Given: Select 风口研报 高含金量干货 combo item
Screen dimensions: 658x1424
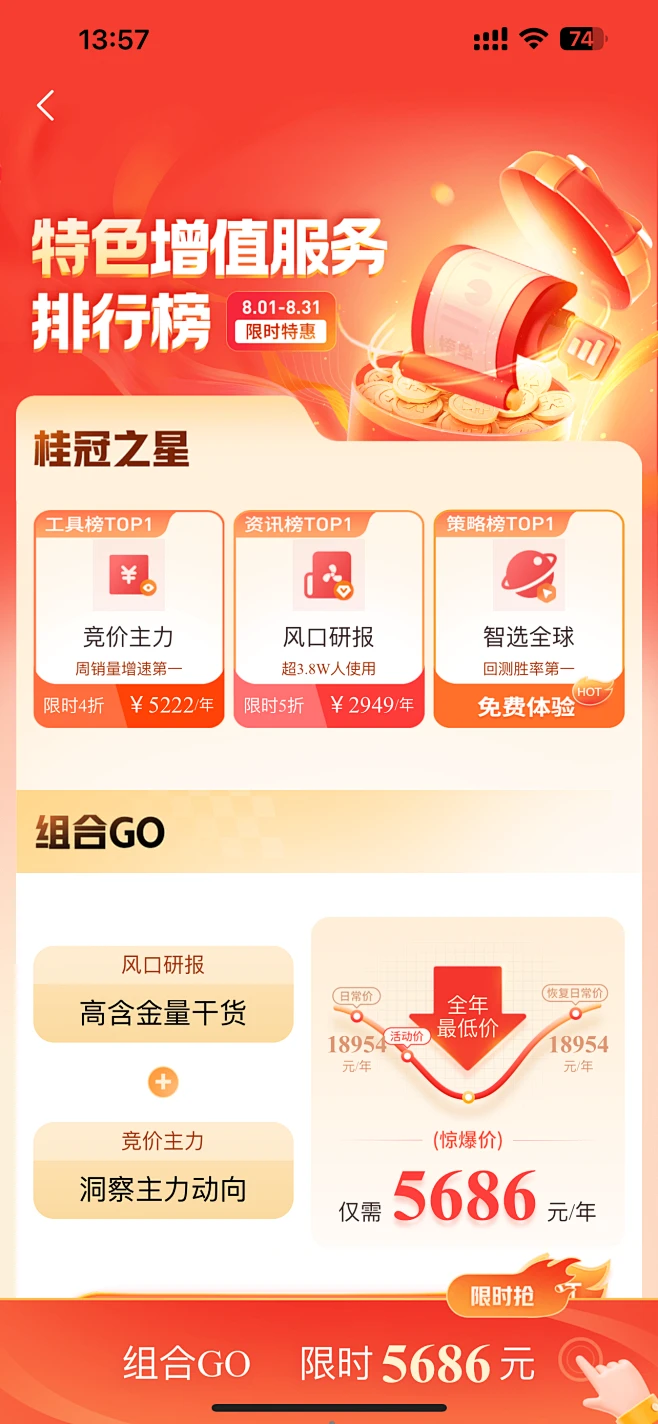Looking at the screenshot, I should [163, 994].
